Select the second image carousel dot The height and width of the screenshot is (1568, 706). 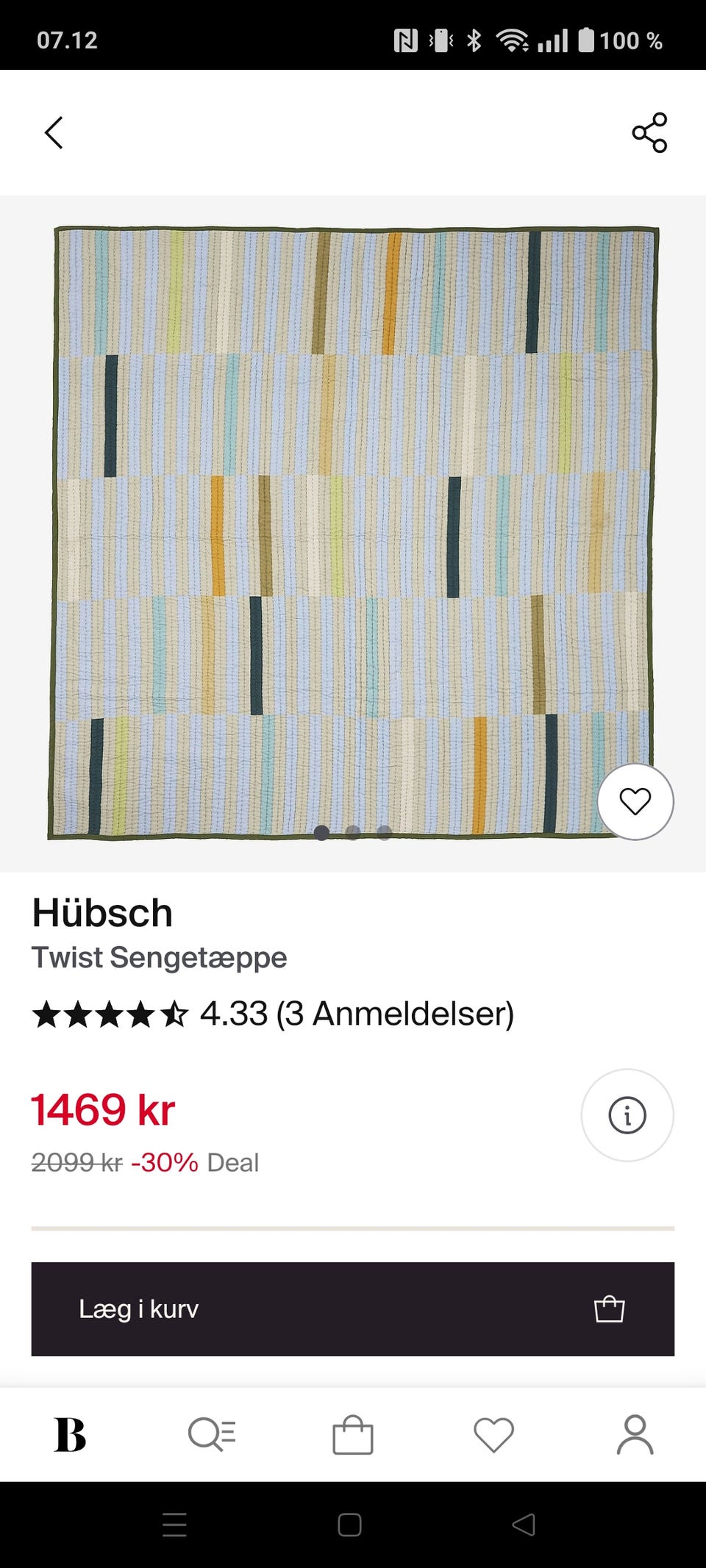pyautogui.click(x=352, y=834)
